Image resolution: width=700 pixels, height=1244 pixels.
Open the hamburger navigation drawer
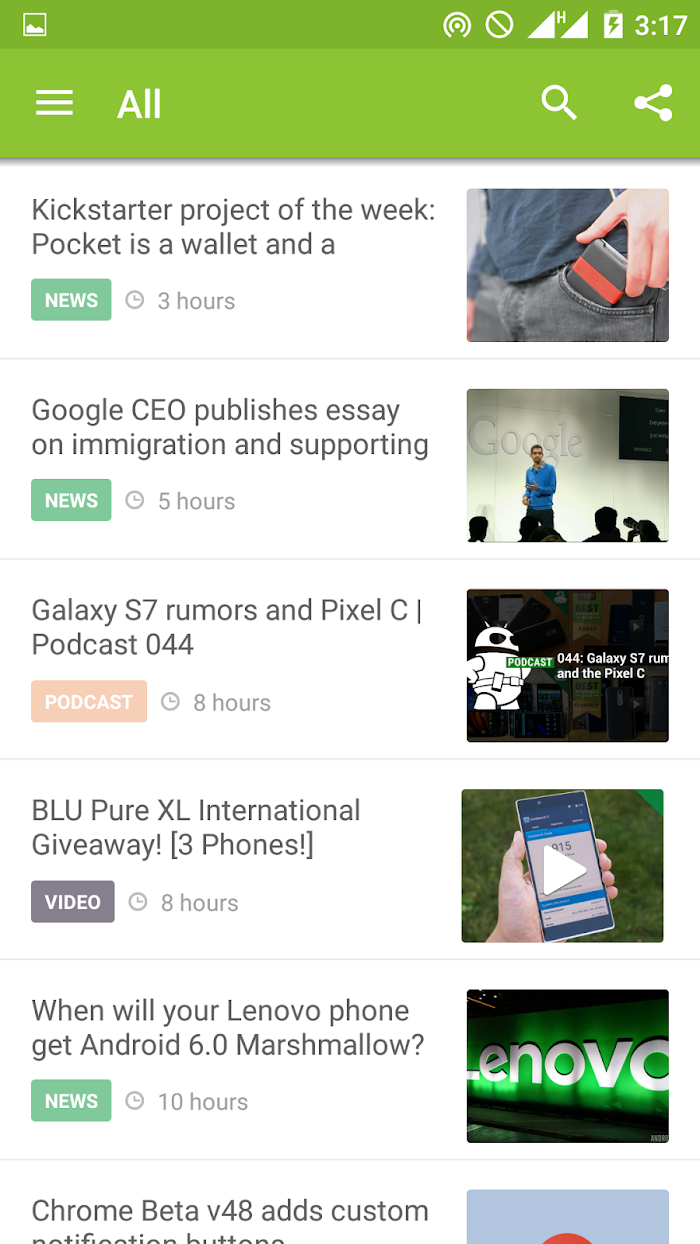tap(54, 103)
